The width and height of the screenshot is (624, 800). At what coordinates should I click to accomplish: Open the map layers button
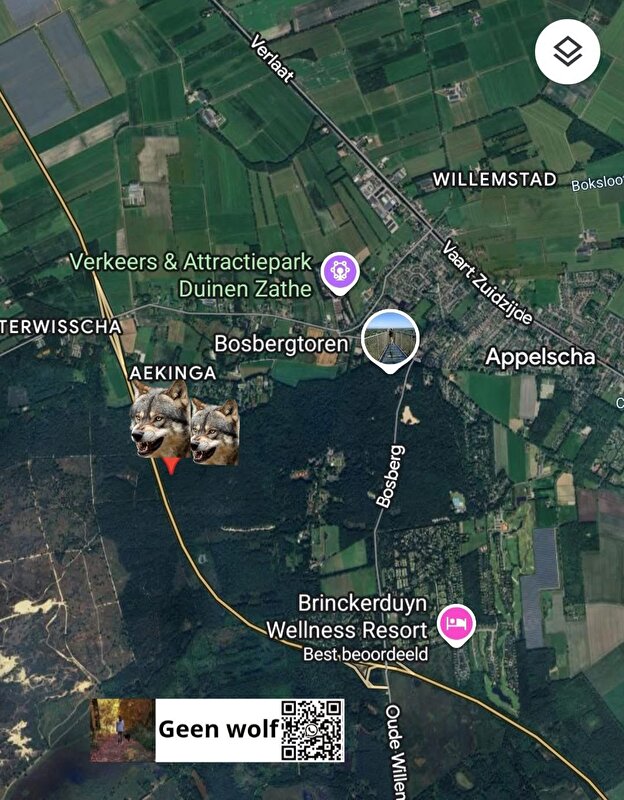(x=567, y=51)
